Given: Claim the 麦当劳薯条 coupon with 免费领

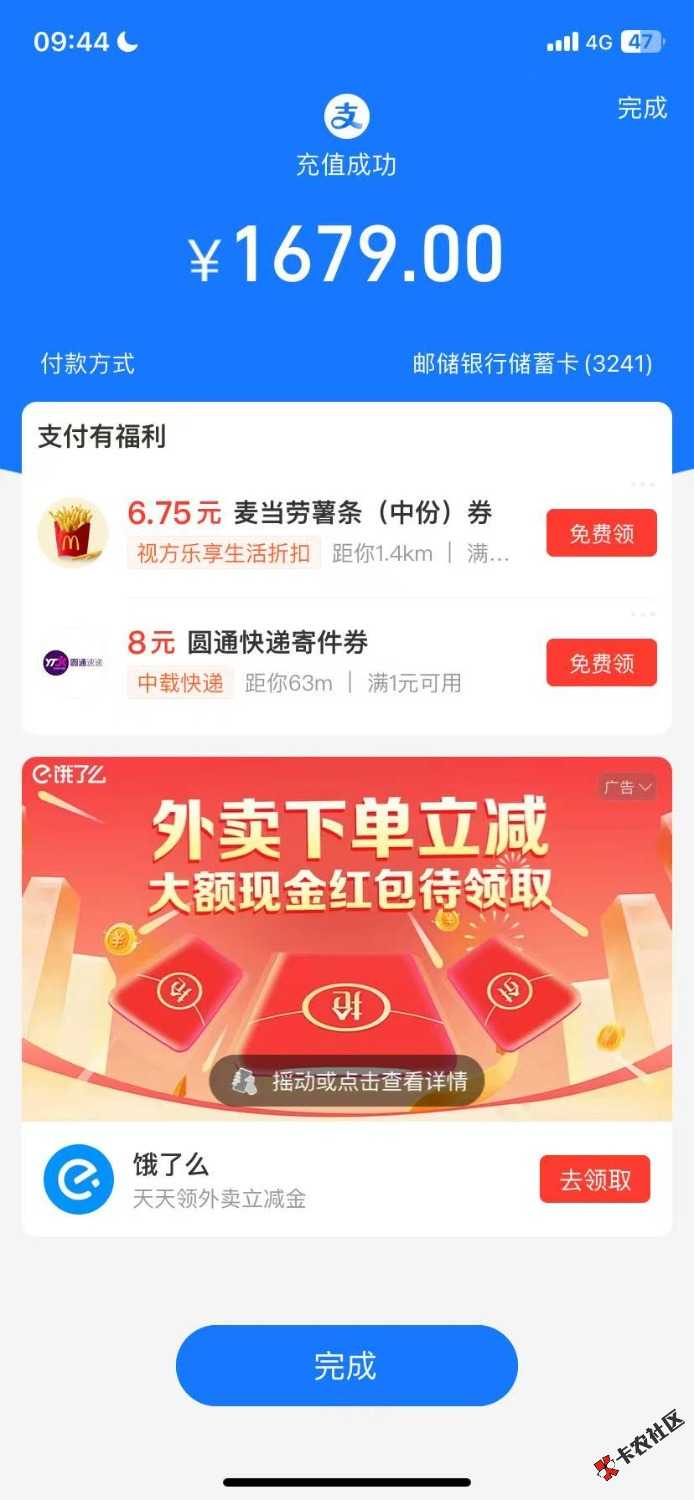Looking at the screenshot, I should [601, 533].
